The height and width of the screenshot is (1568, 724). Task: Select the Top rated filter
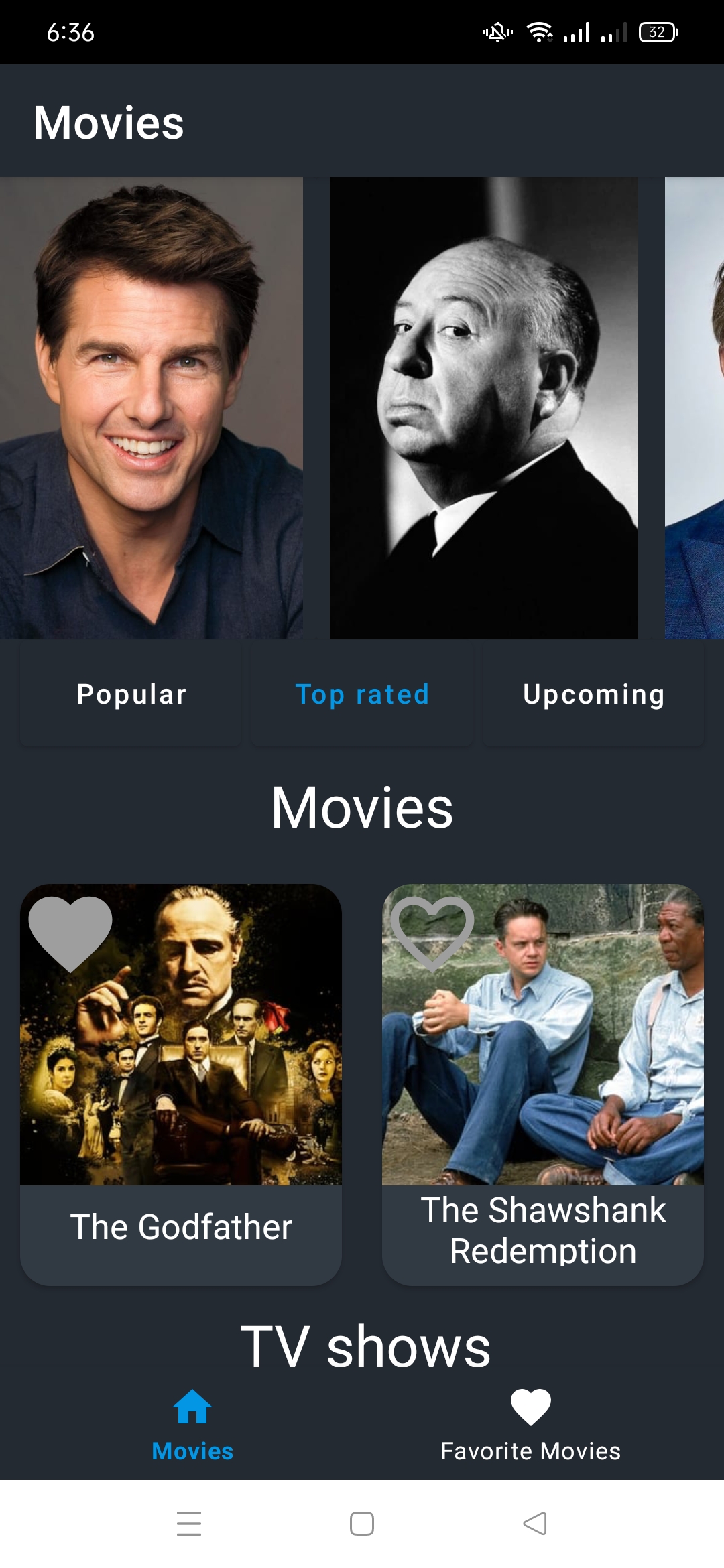click(363, 695)
